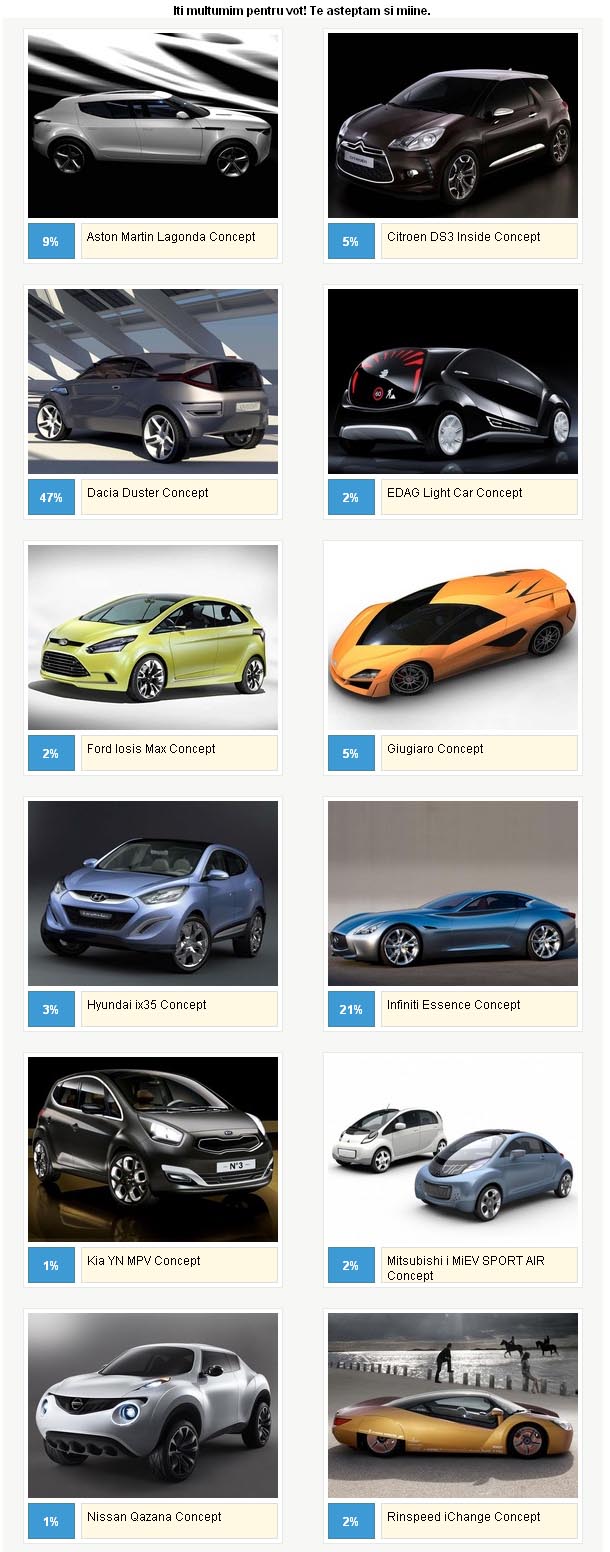Viewport: 610px width, 1552px height.
Task: Open the EDAG Light Car Concept tile
Action: [x=452, y=381]
